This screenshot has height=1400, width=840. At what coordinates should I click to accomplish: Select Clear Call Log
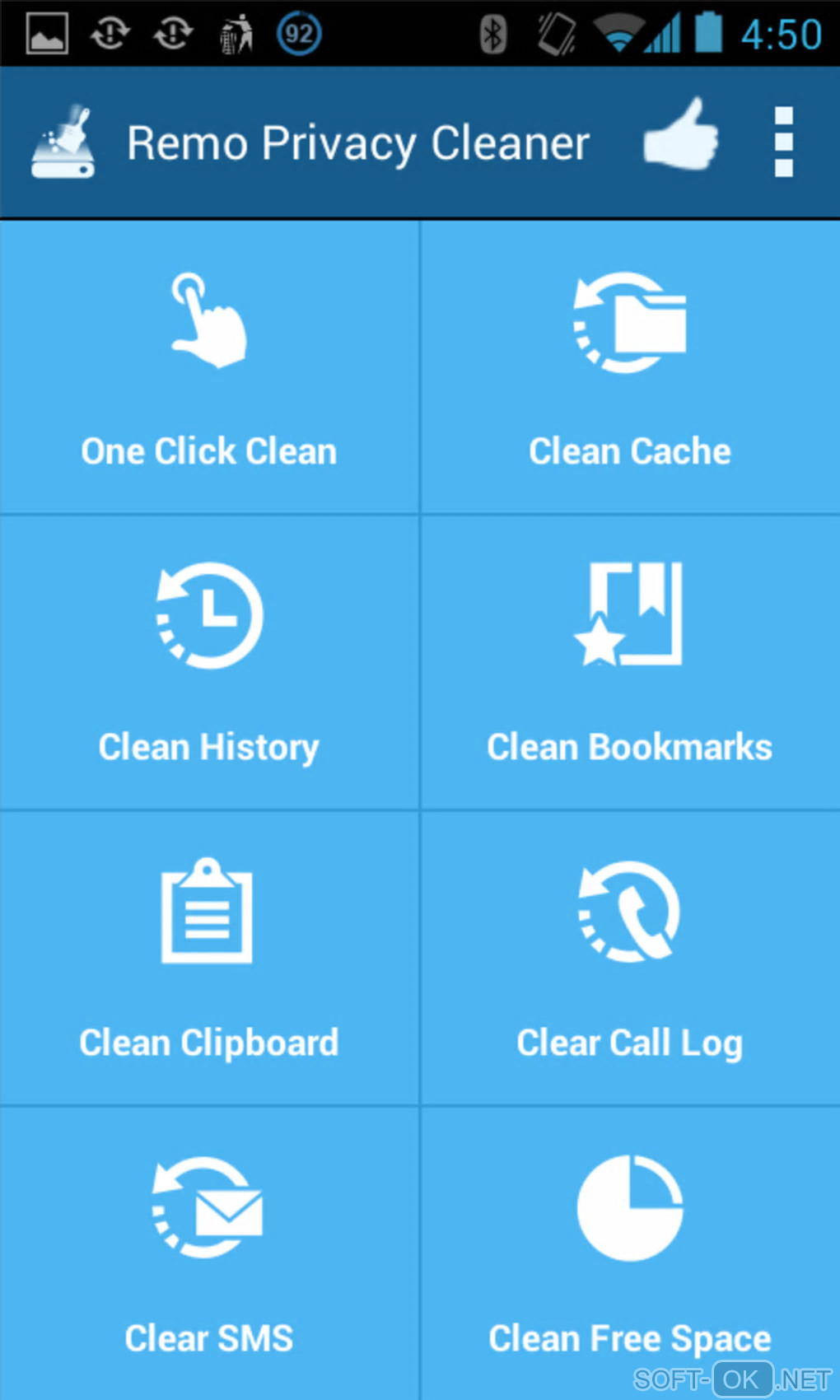pyautogui.click(x=630, y=958)
